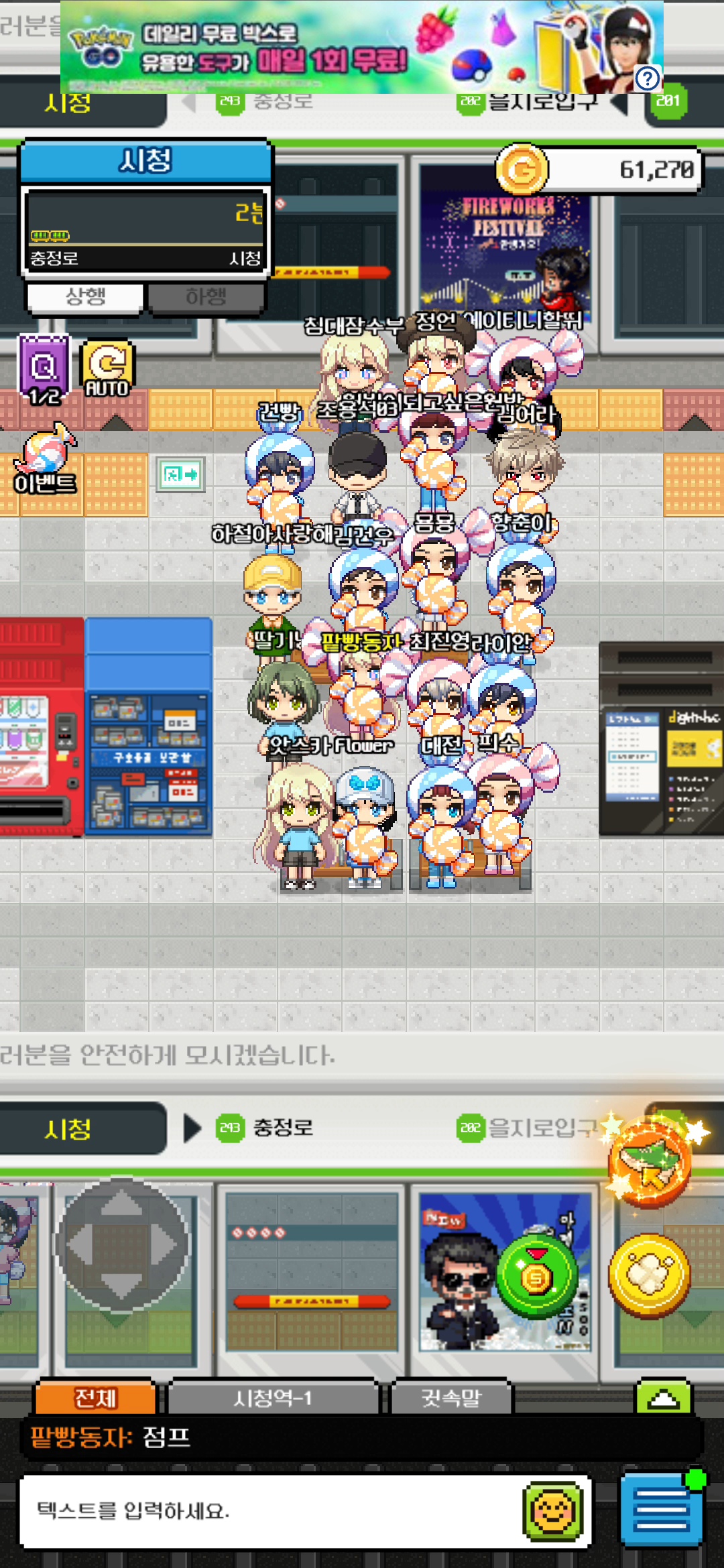Expand the chat window with up arrow
The height and width of the screenshot is (1568, 724).
pyautogui.click(x=663, y=1398)
